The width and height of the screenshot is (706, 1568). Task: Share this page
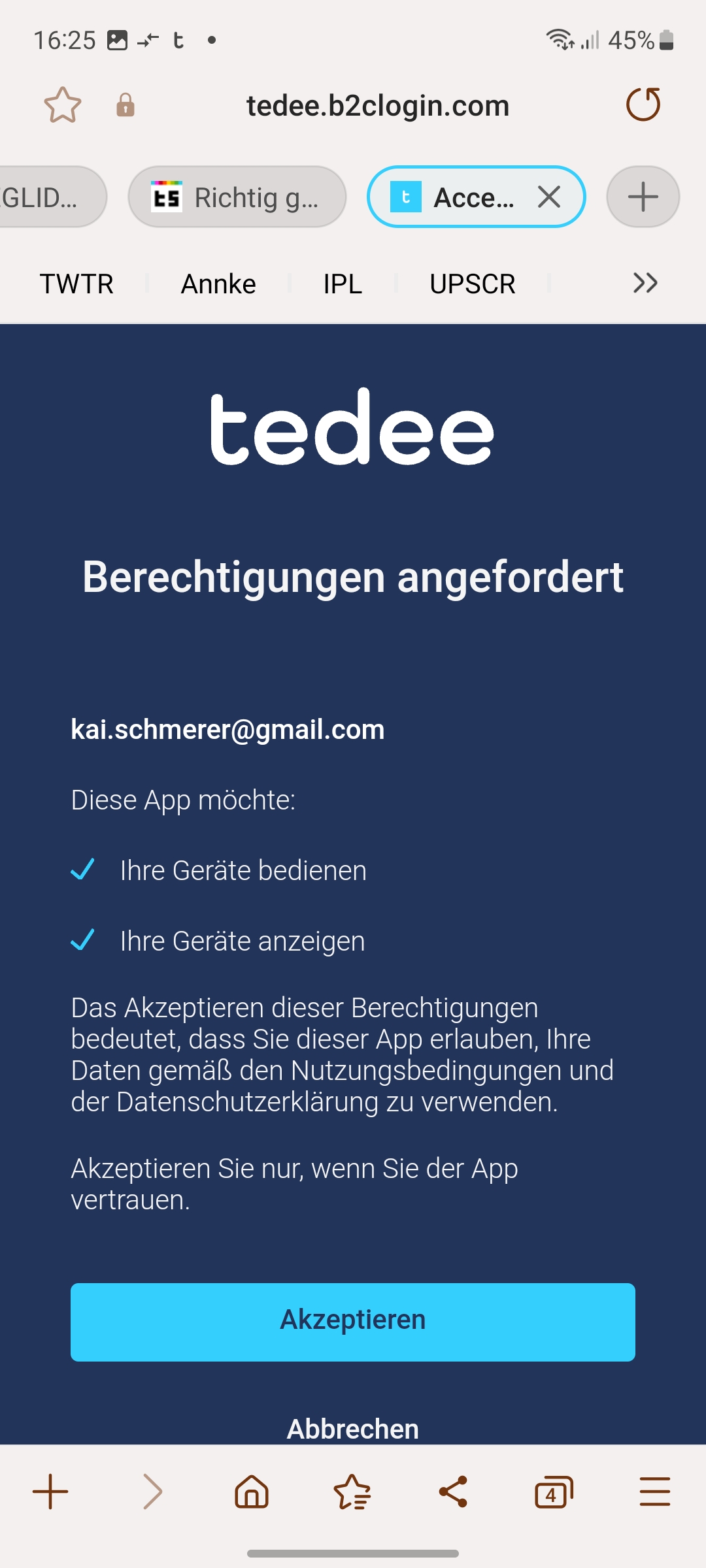tap(453, 1492)
